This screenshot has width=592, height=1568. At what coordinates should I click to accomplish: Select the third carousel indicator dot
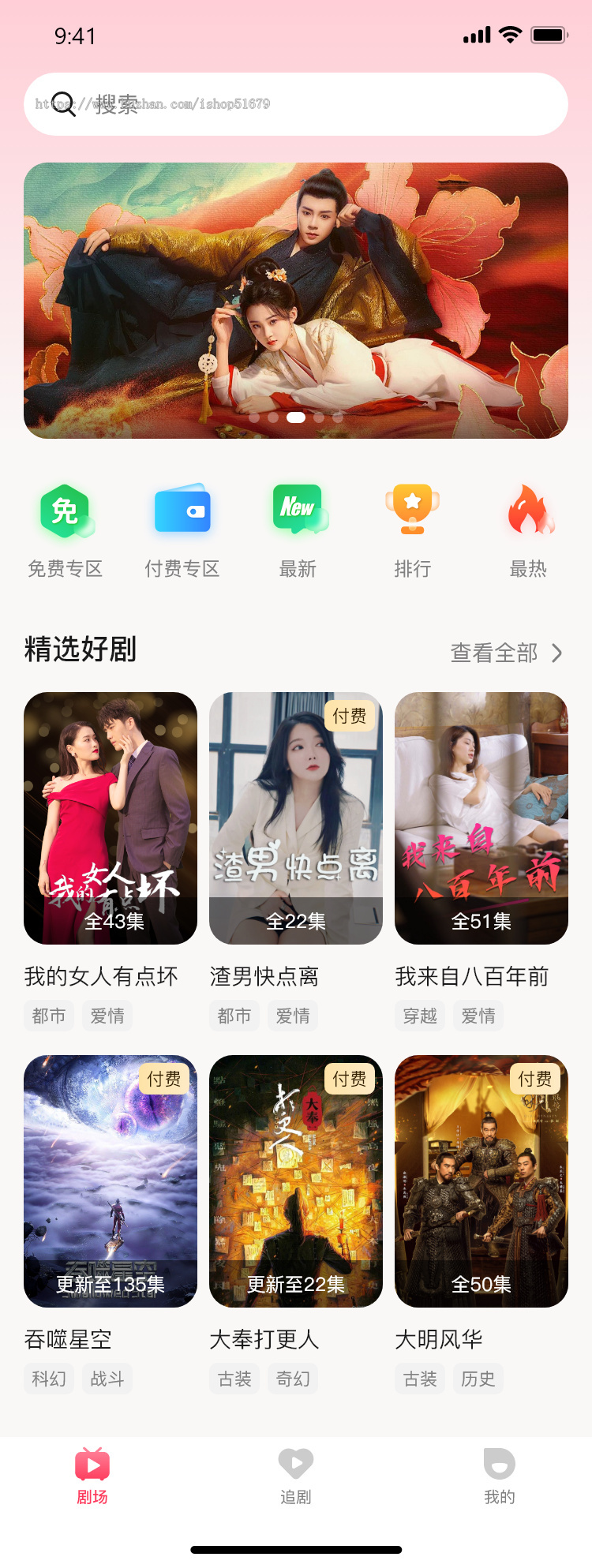(296, 417)
